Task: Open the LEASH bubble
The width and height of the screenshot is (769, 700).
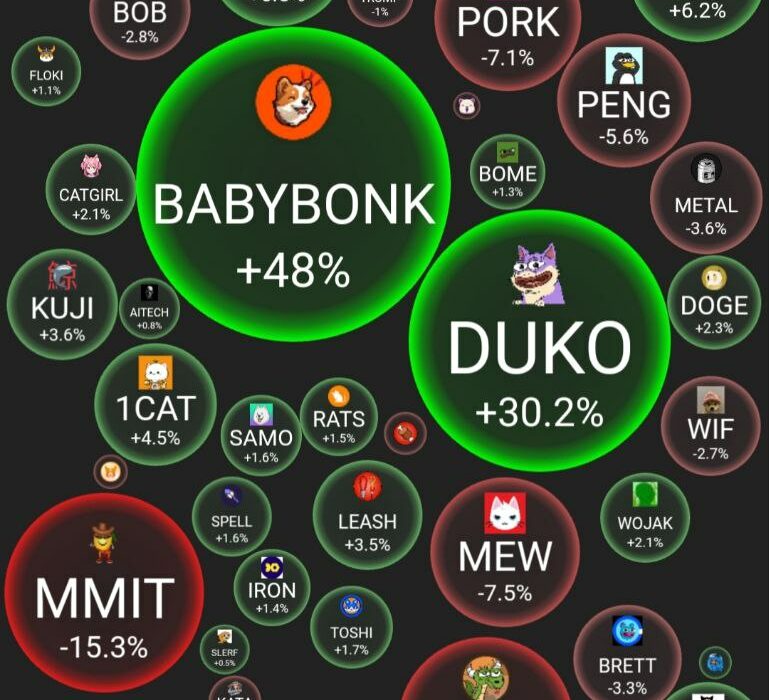Action: pyautogui.click(x=367, y=515)
